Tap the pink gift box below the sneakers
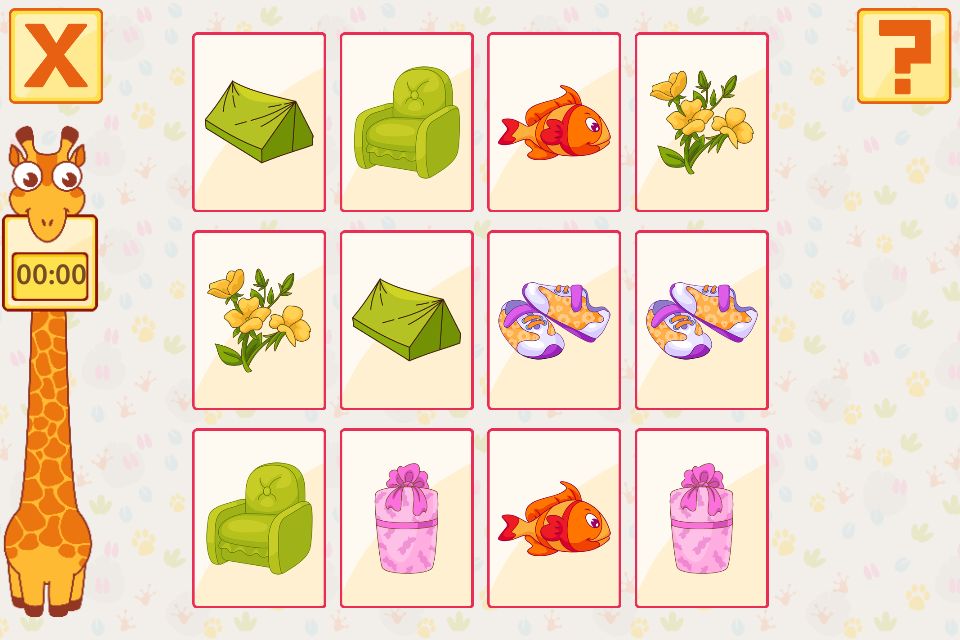Image resolution: width=960 pixels, height=640 pixels. pos(702,518)
